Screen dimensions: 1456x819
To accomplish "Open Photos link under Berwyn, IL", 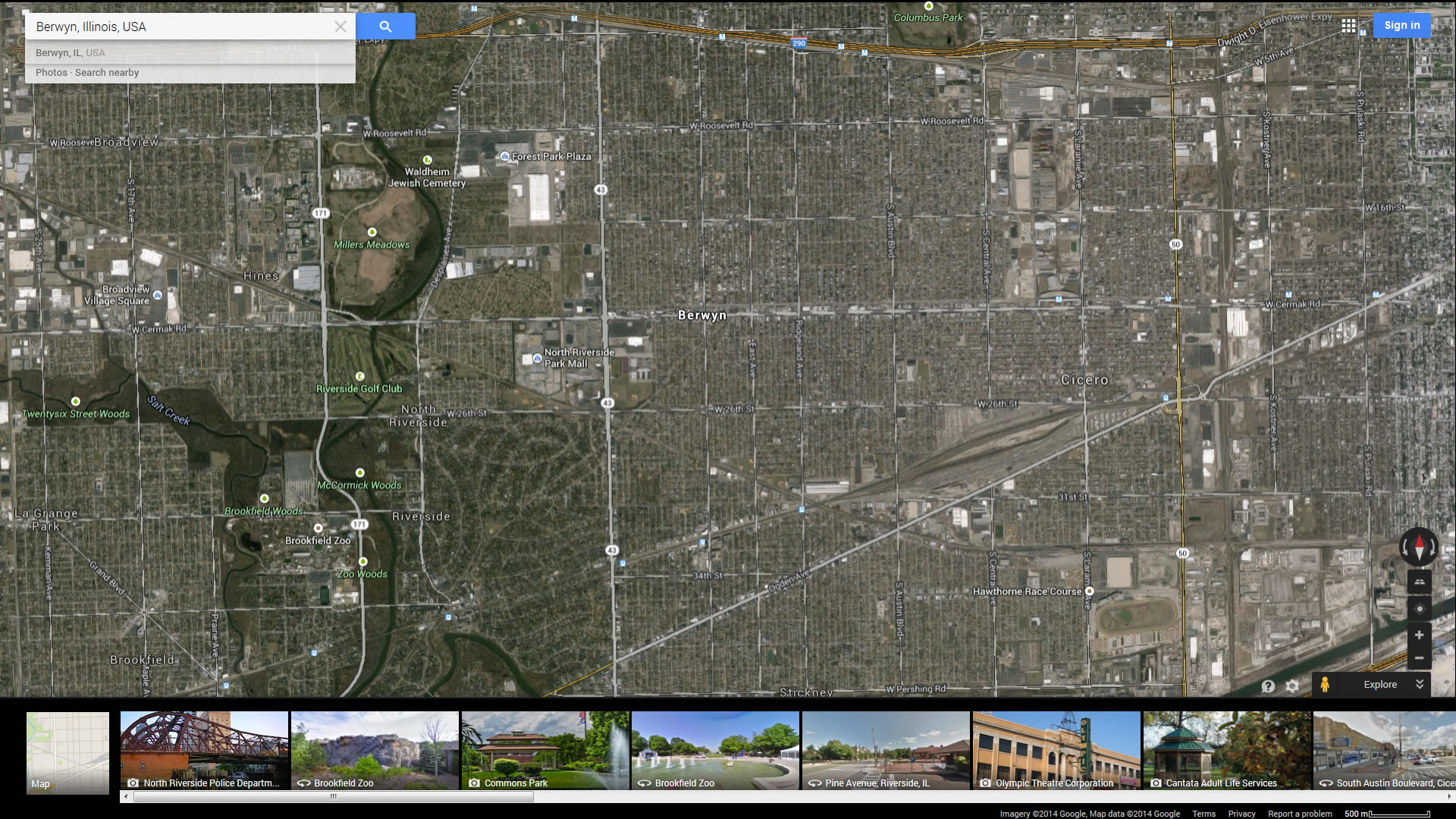I will point(51,73).
